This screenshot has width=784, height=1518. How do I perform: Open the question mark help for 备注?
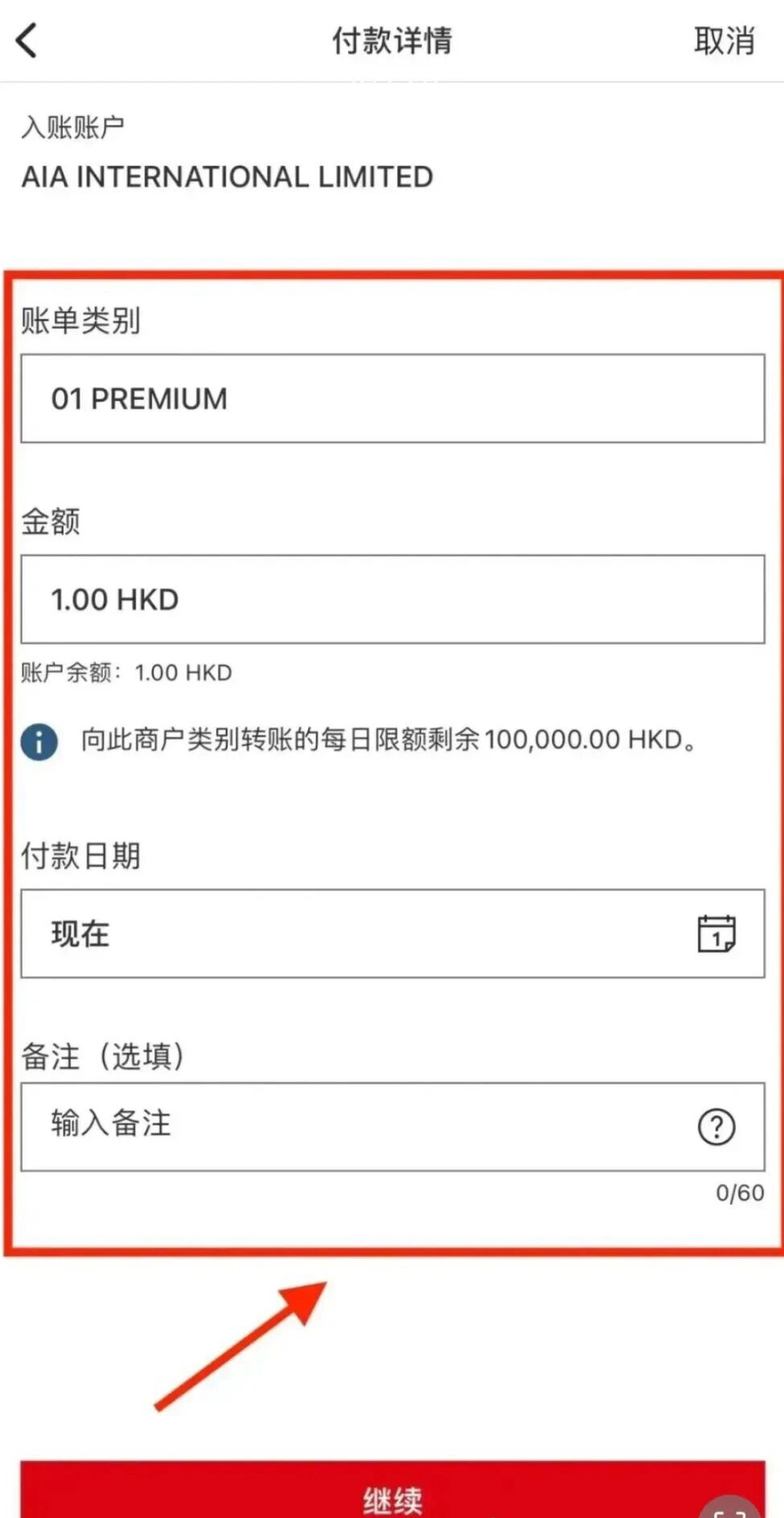coord(716,1126)
